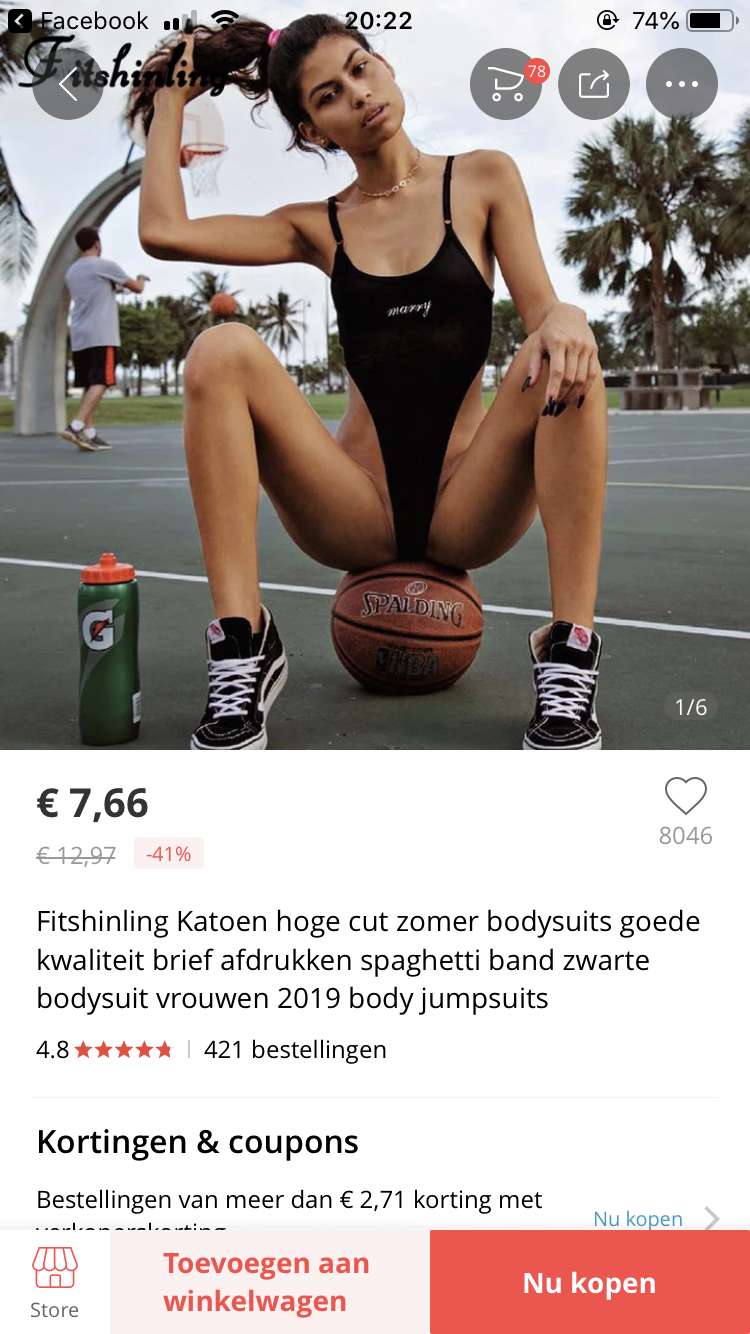Open the shopping cart with 78 items
This screenshot has width=750, height=1334.
506,84
